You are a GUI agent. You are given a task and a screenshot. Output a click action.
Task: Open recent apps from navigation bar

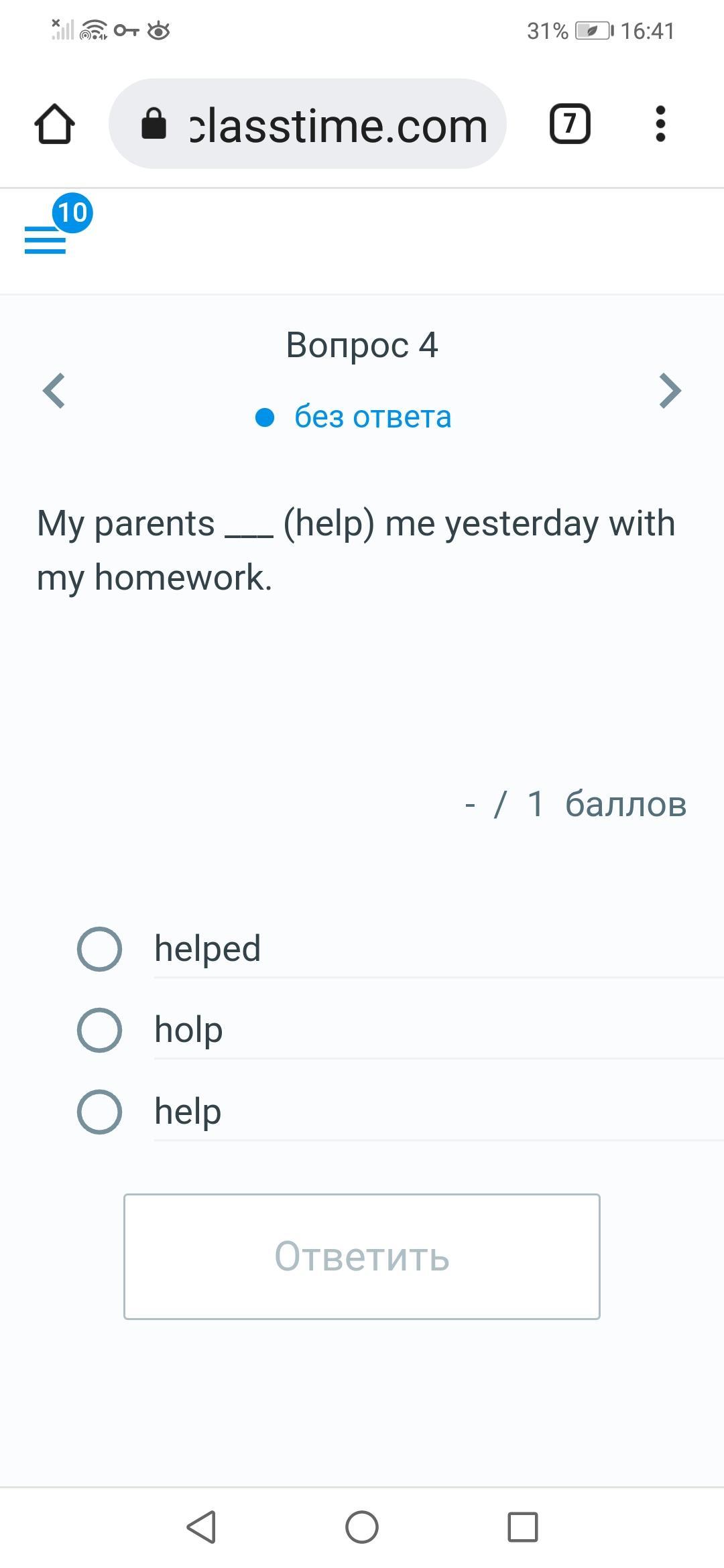(523, 1527)
